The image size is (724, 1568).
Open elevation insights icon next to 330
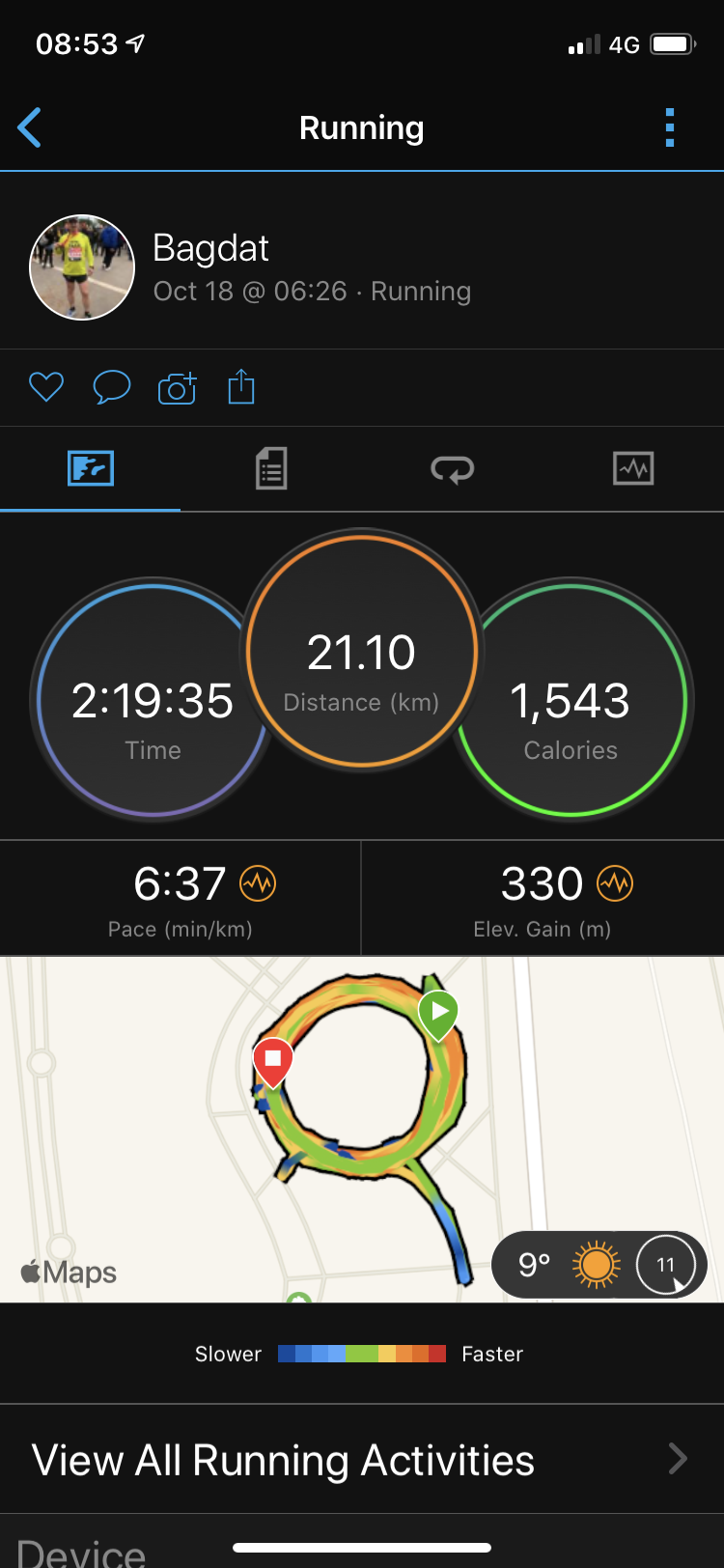tap(615, 883)
